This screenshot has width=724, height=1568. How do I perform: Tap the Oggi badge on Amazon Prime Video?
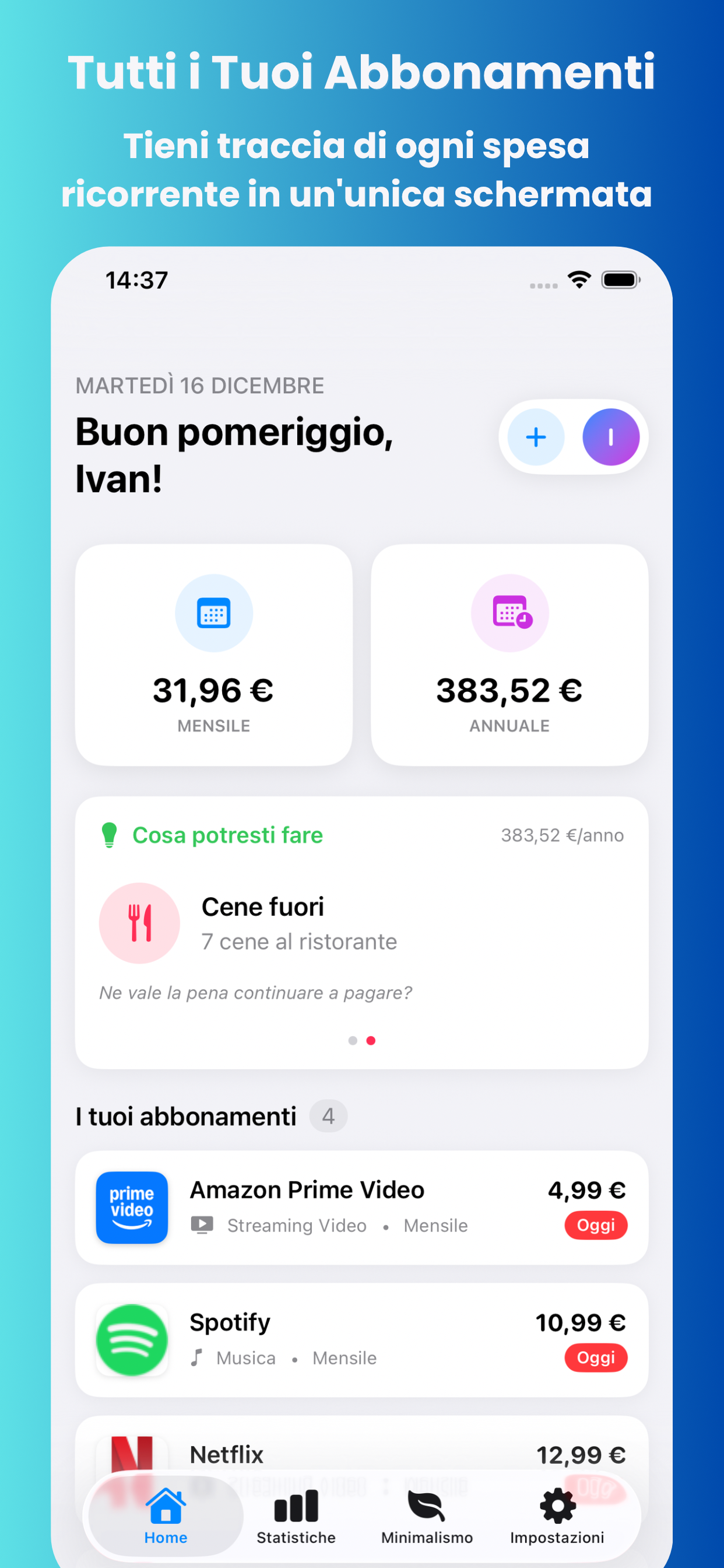[596, 1226]
